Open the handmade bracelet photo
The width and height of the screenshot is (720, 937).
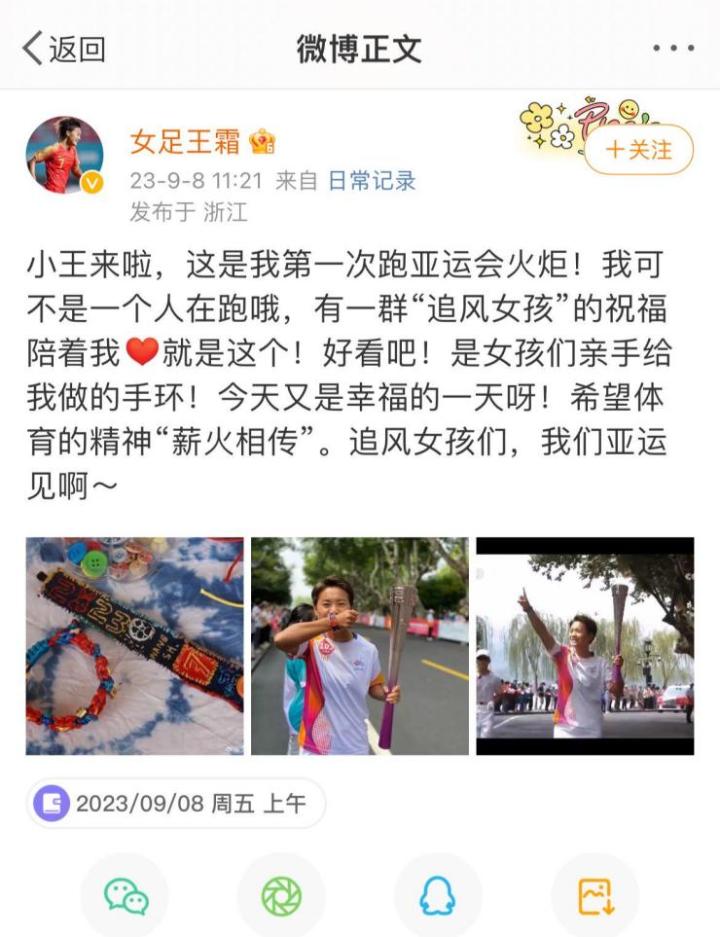click(x=135, y=646)
